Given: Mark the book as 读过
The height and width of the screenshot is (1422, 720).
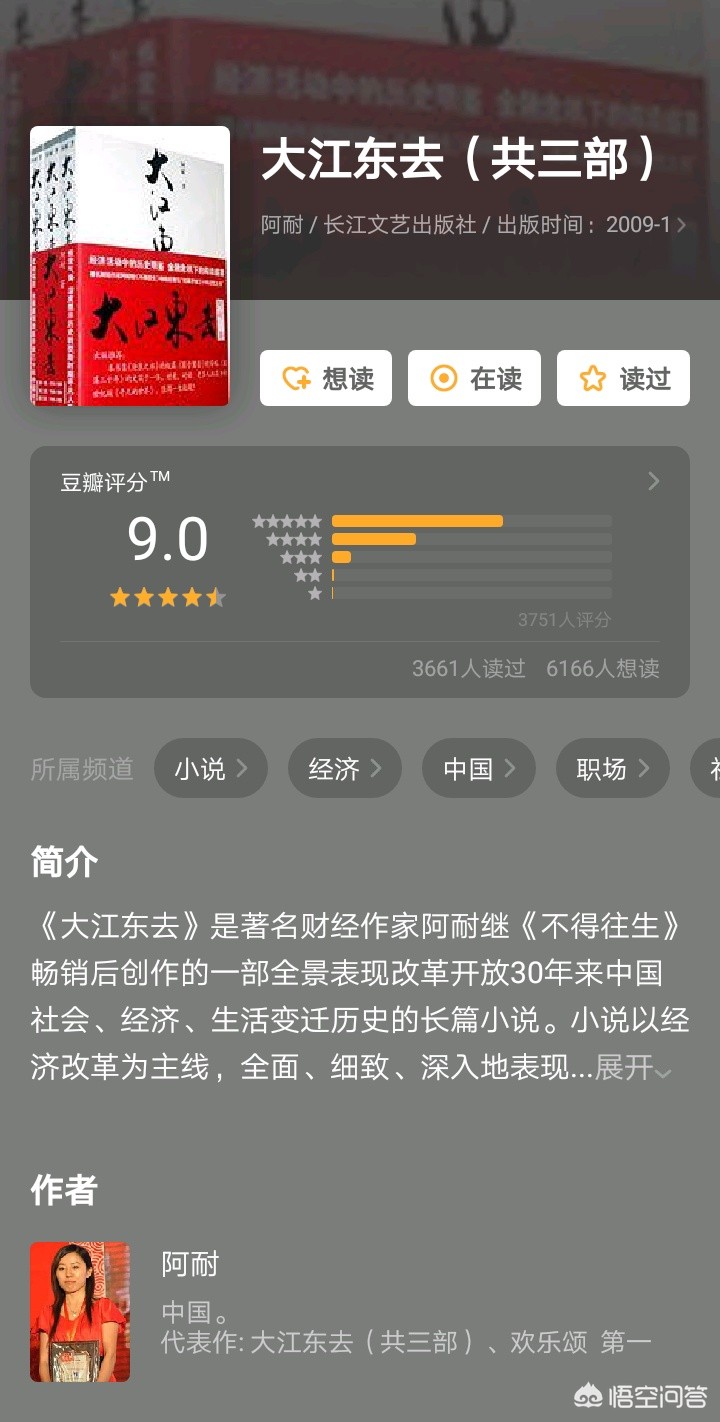Looking at the screenshot, I should [623, 378].
